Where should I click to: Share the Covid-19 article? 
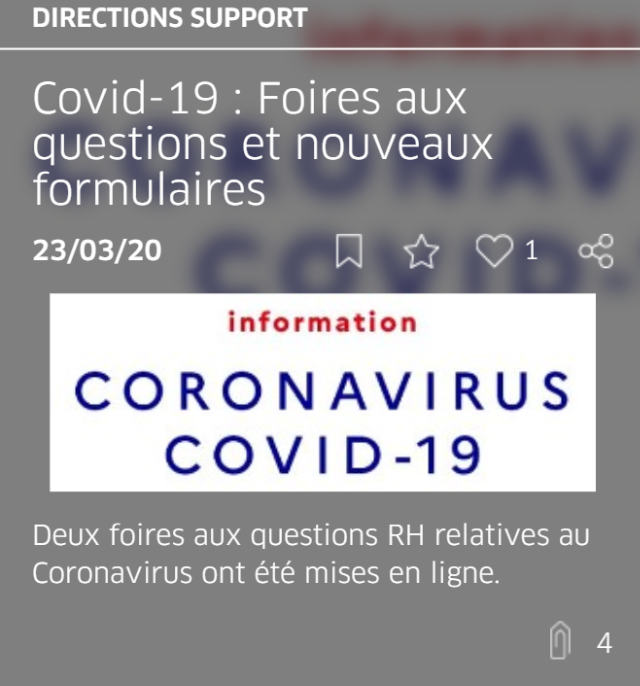tap(596, 251)
